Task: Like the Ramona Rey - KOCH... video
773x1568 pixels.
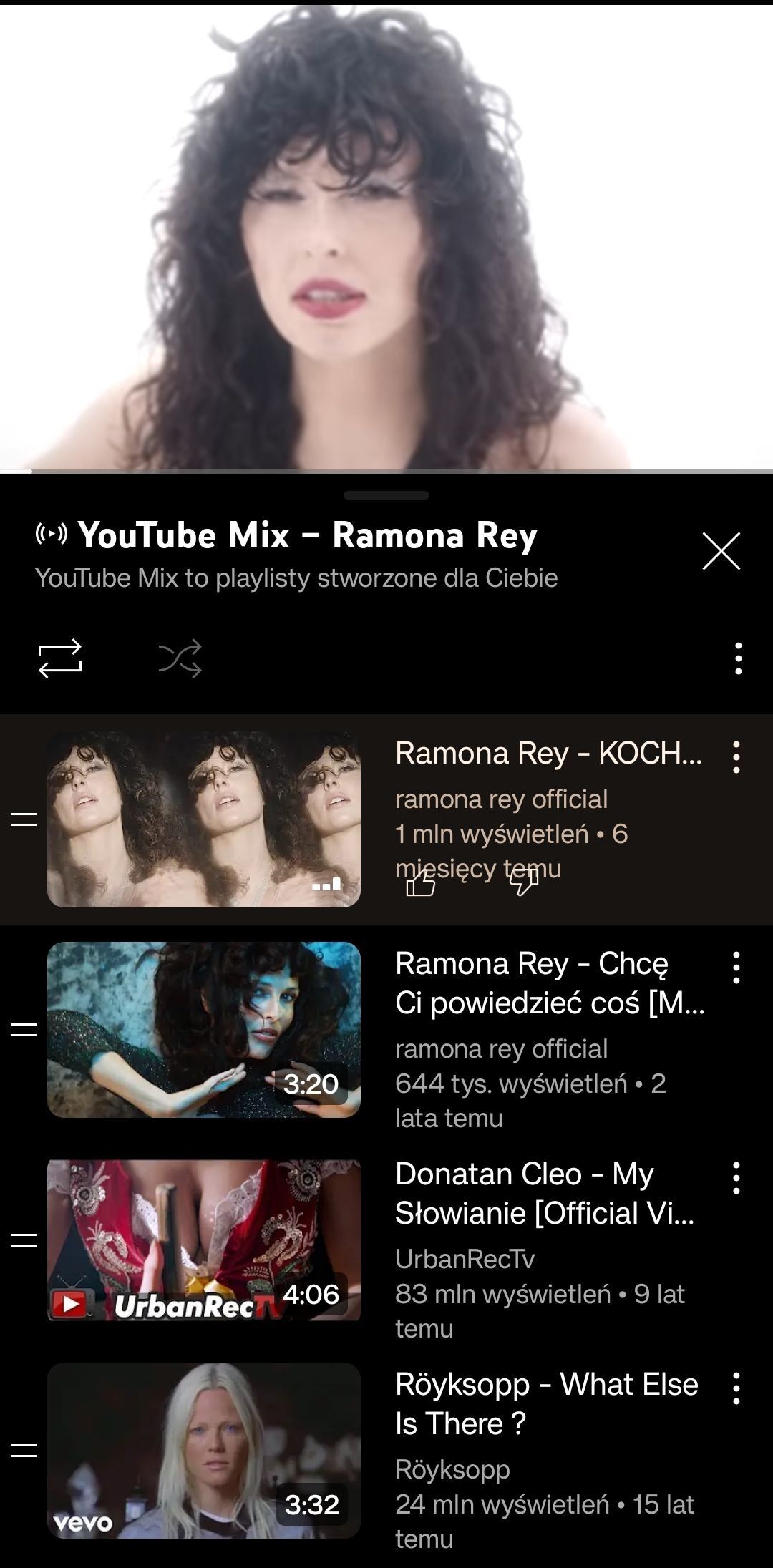Action: pyautogui.click(x=421, y=885)
